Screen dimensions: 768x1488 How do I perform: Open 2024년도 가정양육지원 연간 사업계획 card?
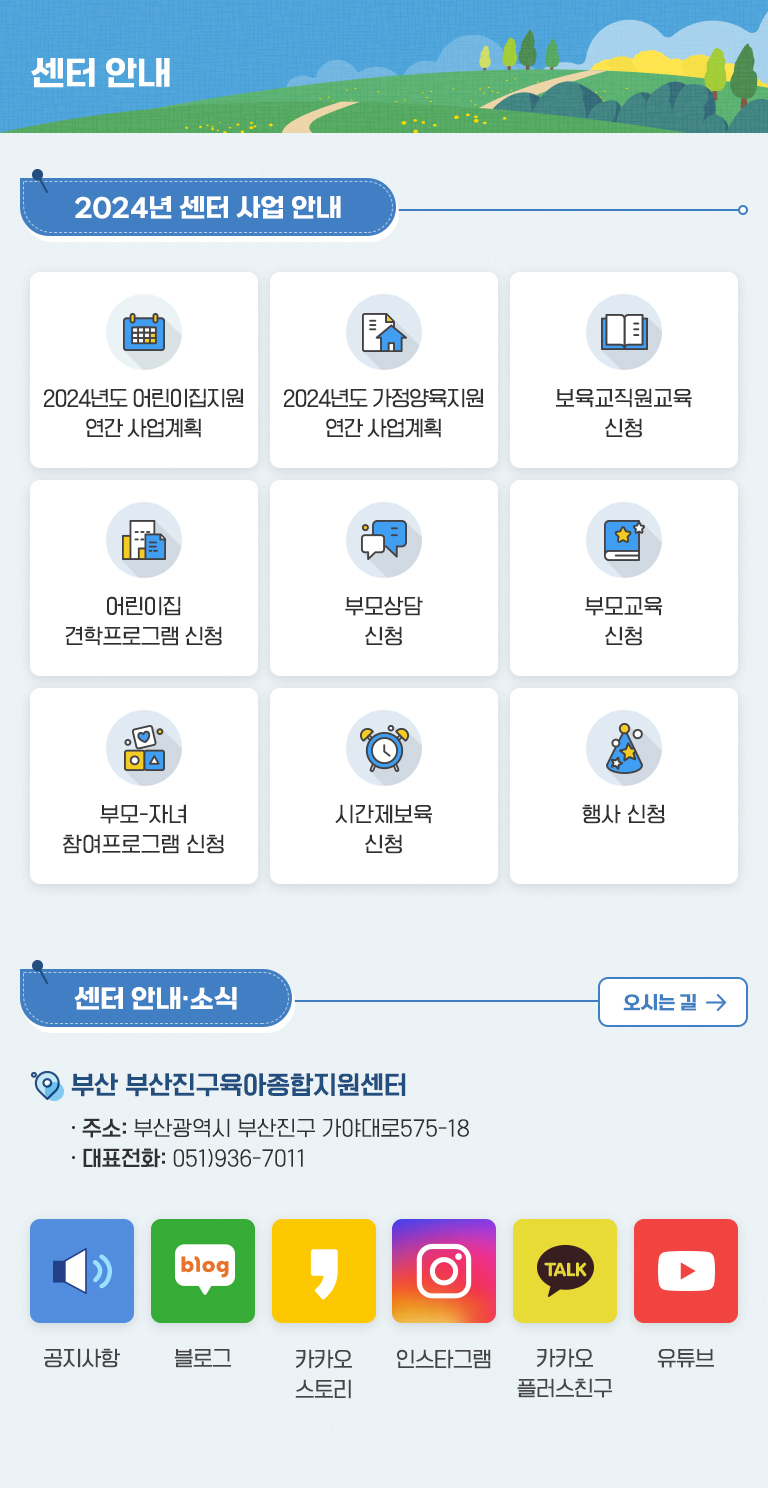[x=384, y=370]
